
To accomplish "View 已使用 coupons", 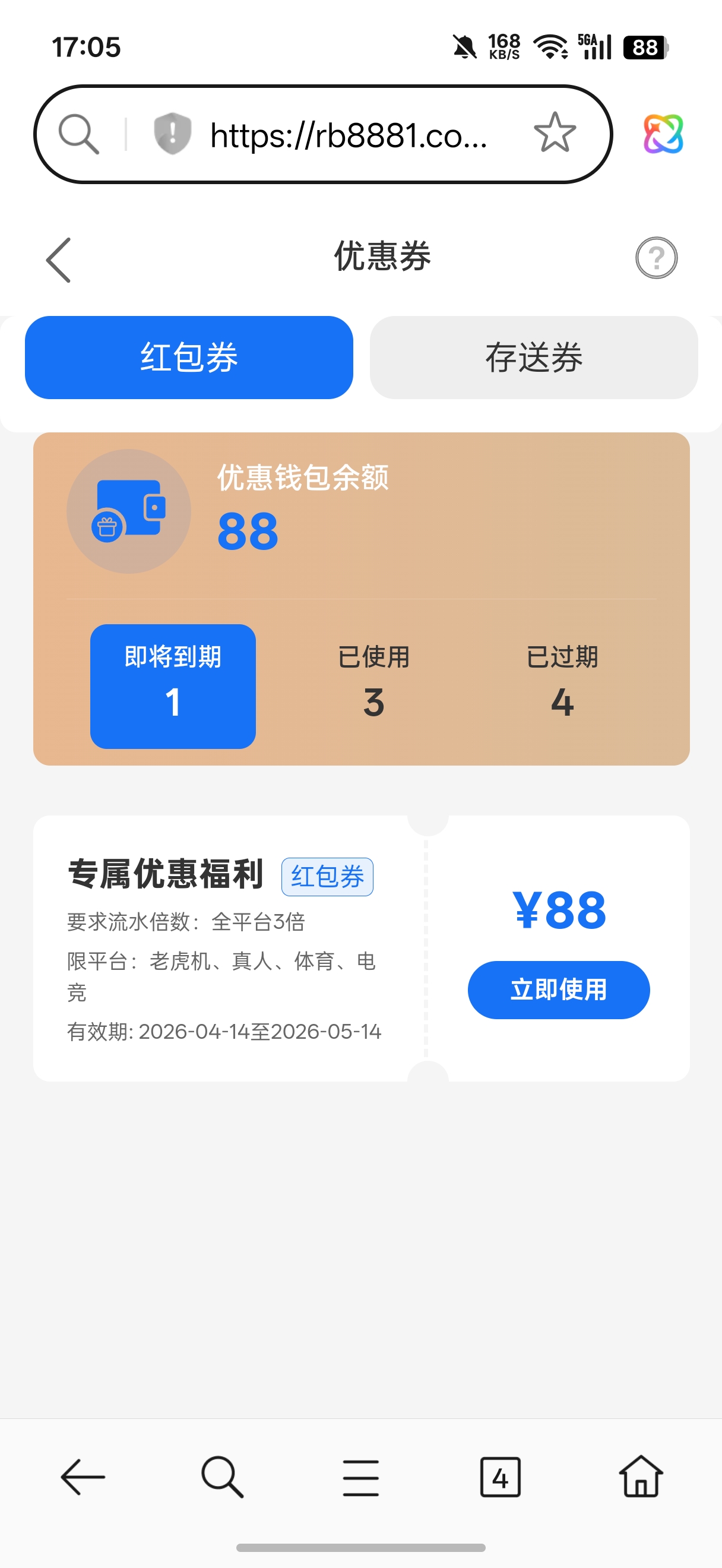I will coord(373,682).
